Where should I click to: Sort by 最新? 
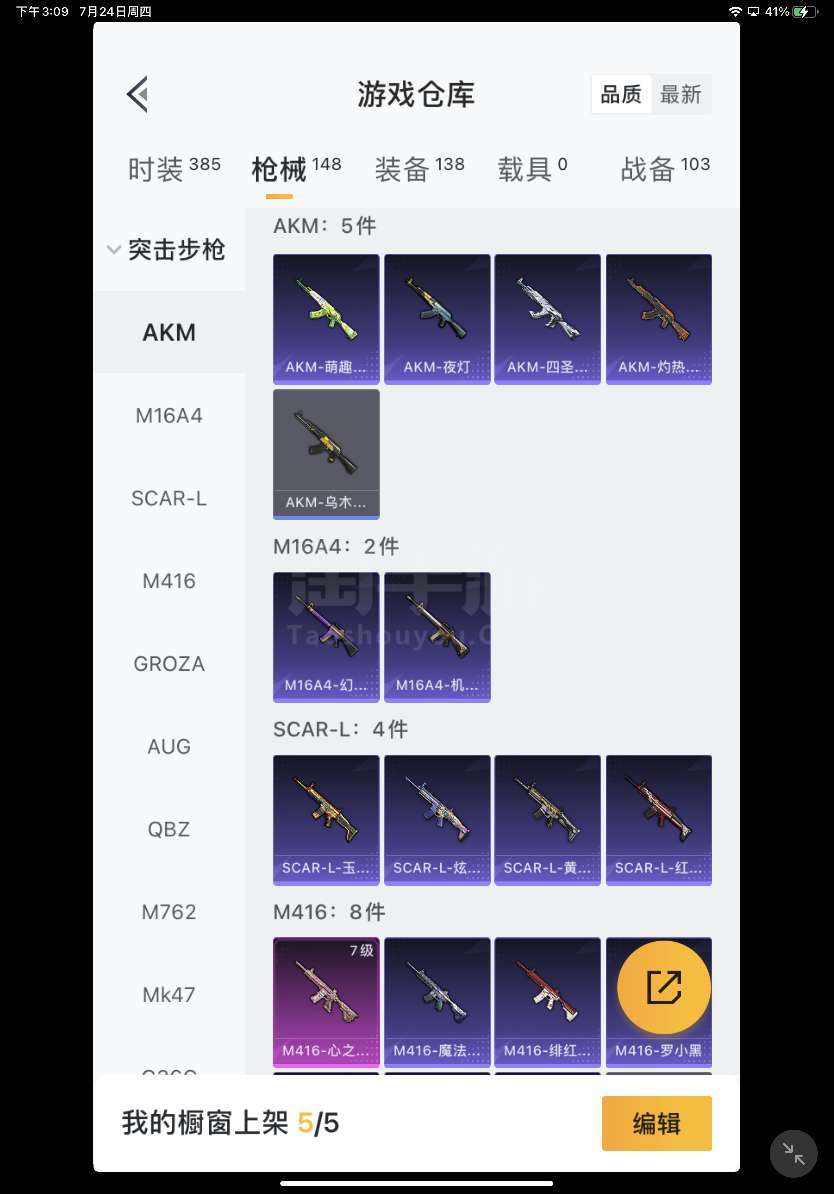[x=681, y=95]
